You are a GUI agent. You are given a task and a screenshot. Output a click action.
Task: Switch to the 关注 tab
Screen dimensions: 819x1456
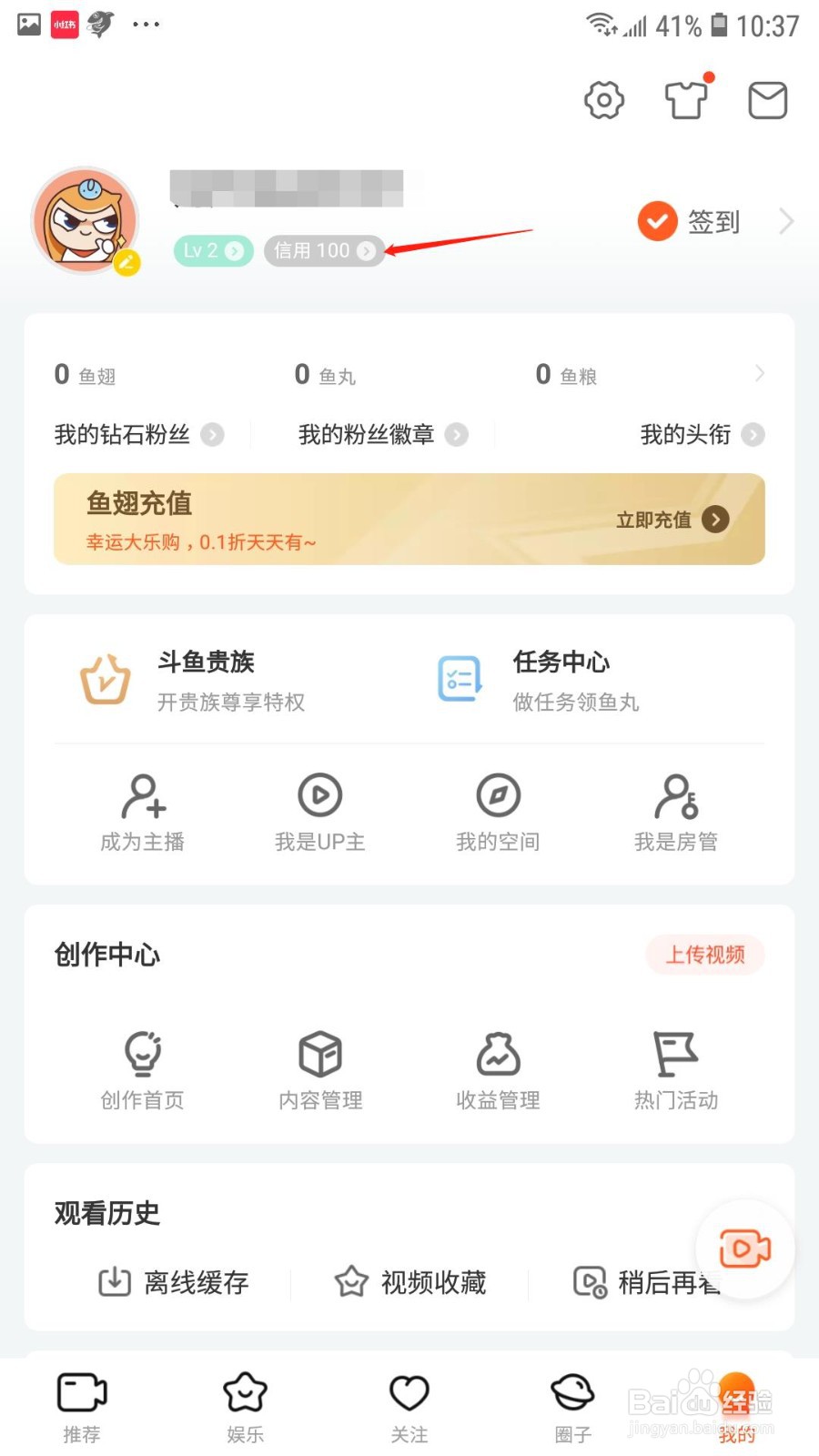point(409,1406)
